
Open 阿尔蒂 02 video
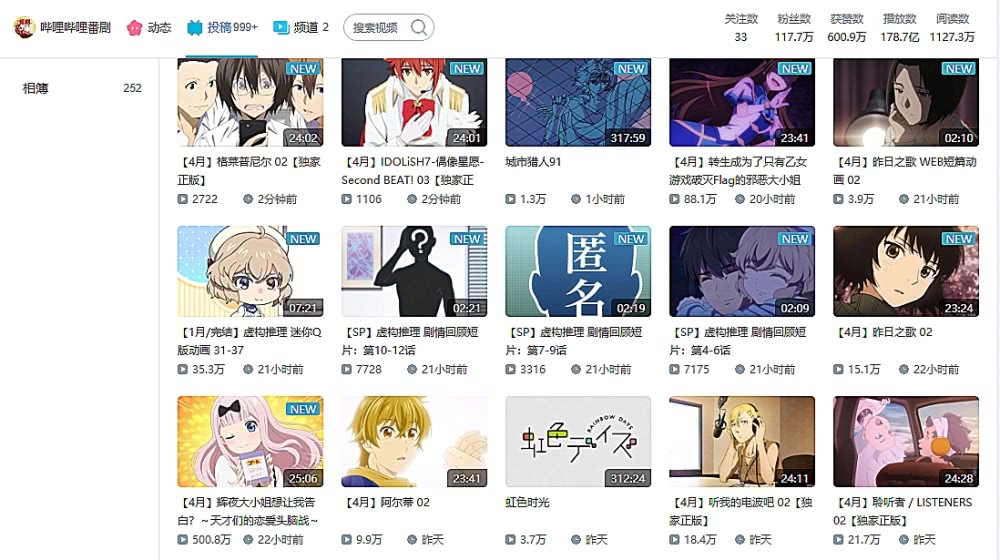[414, 441]
